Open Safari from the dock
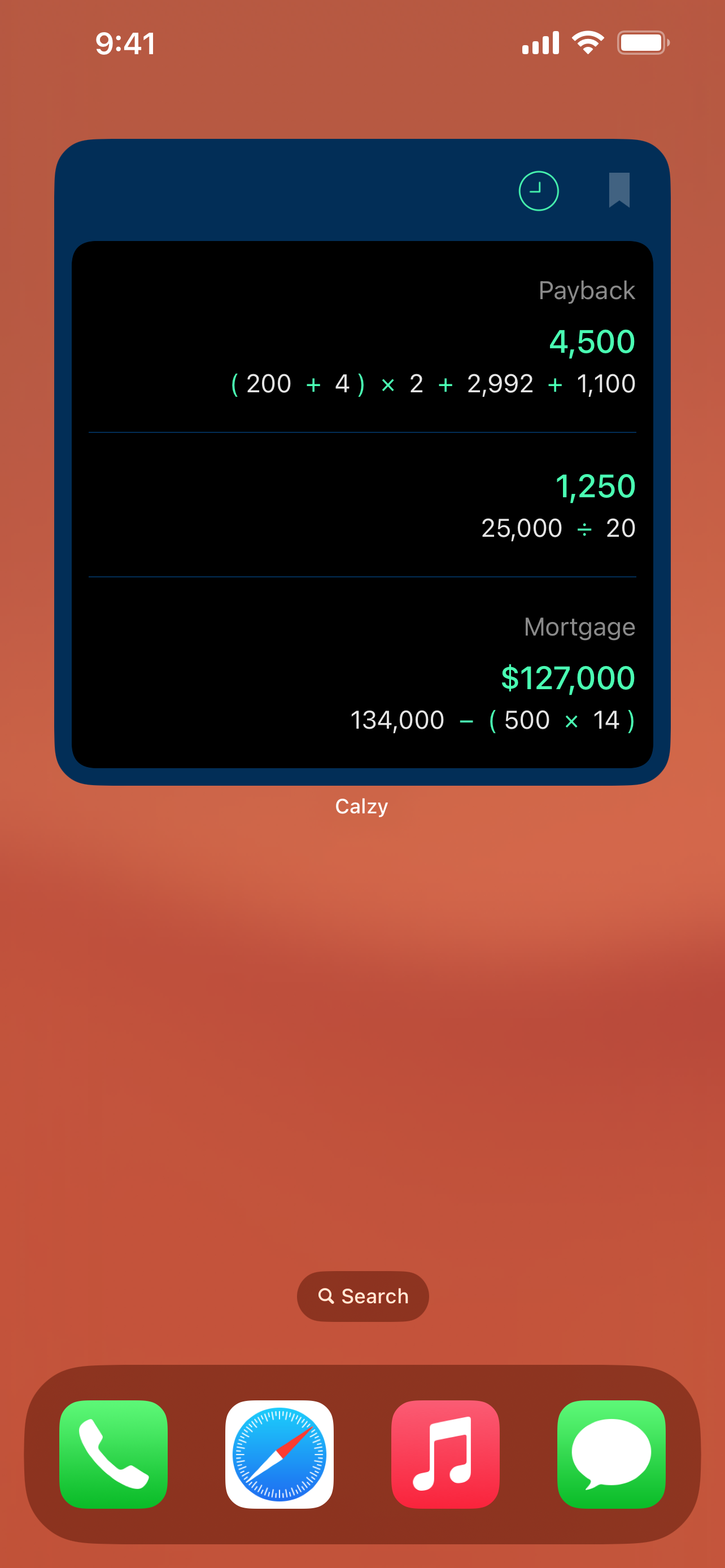The image size is (725, 1568). click(x=279, y=1453)
